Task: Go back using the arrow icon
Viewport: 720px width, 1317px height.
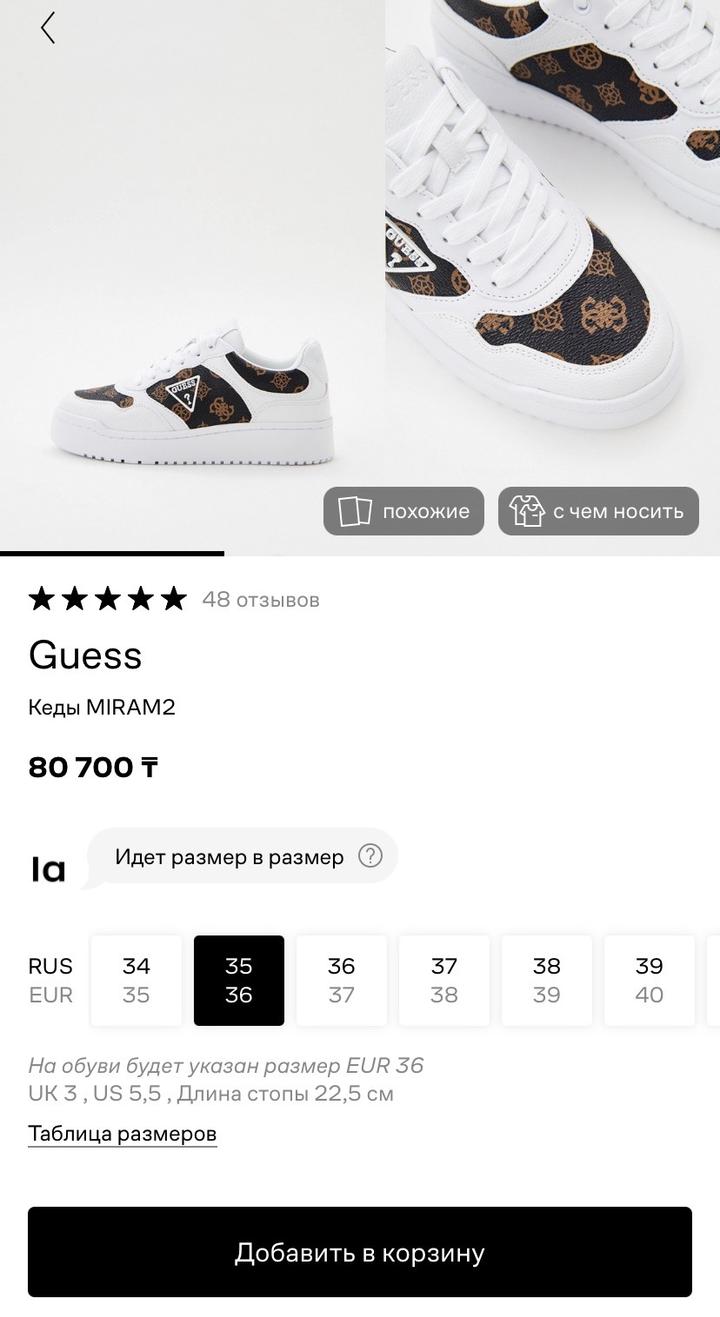Action: 47,28
